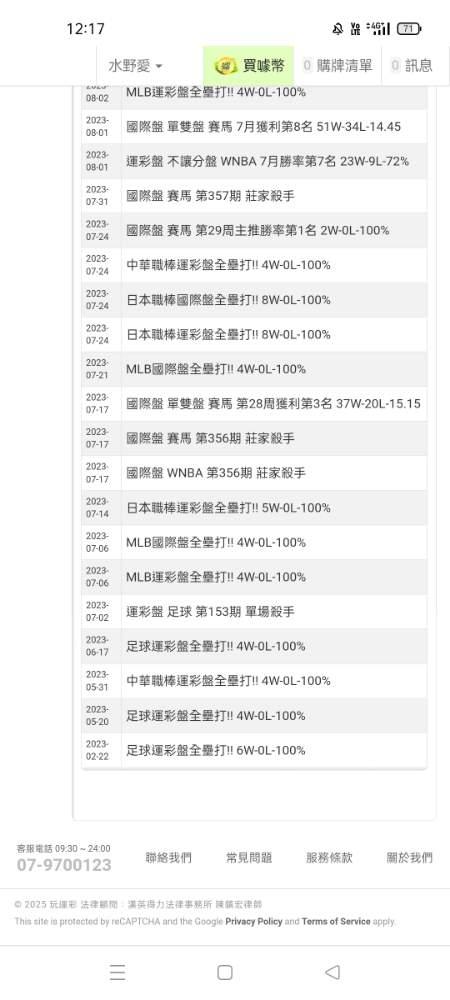Go back with the system back button
This screenshot has width=450, height=1000.
332,972
